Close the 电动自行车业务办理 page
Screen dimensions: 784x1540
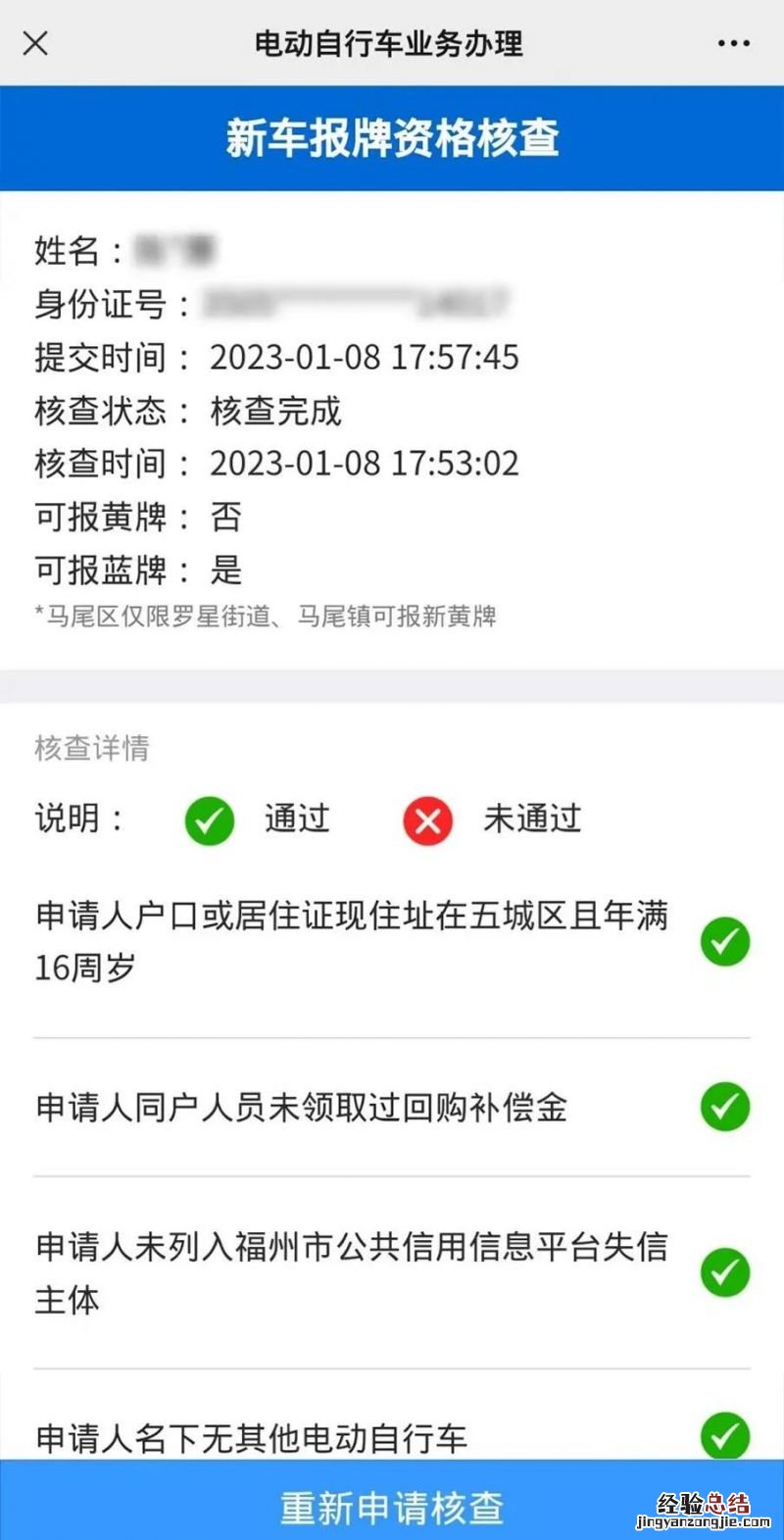35,43
